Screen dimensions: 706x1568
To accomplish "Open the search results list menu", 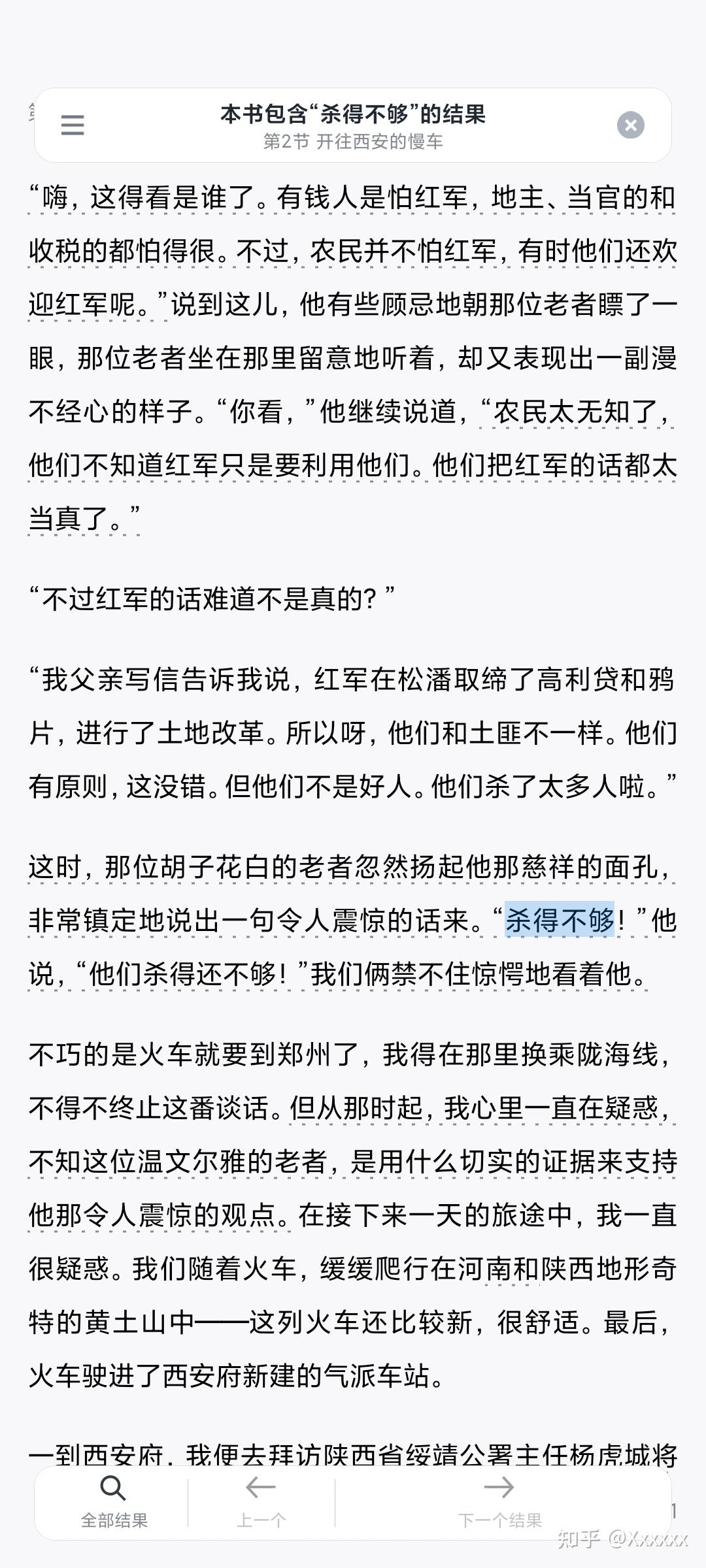I will [73, 125].
